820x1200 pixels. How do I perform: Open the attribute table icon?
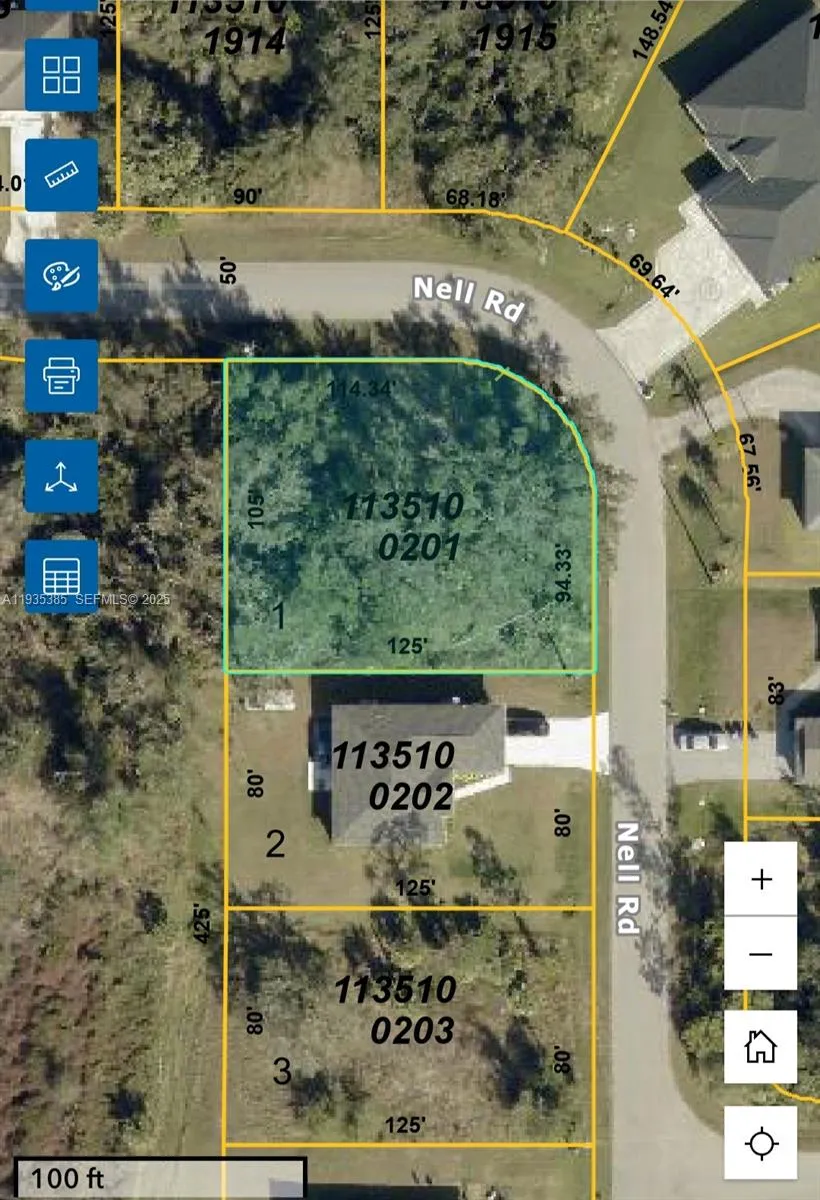coord(61,576)
